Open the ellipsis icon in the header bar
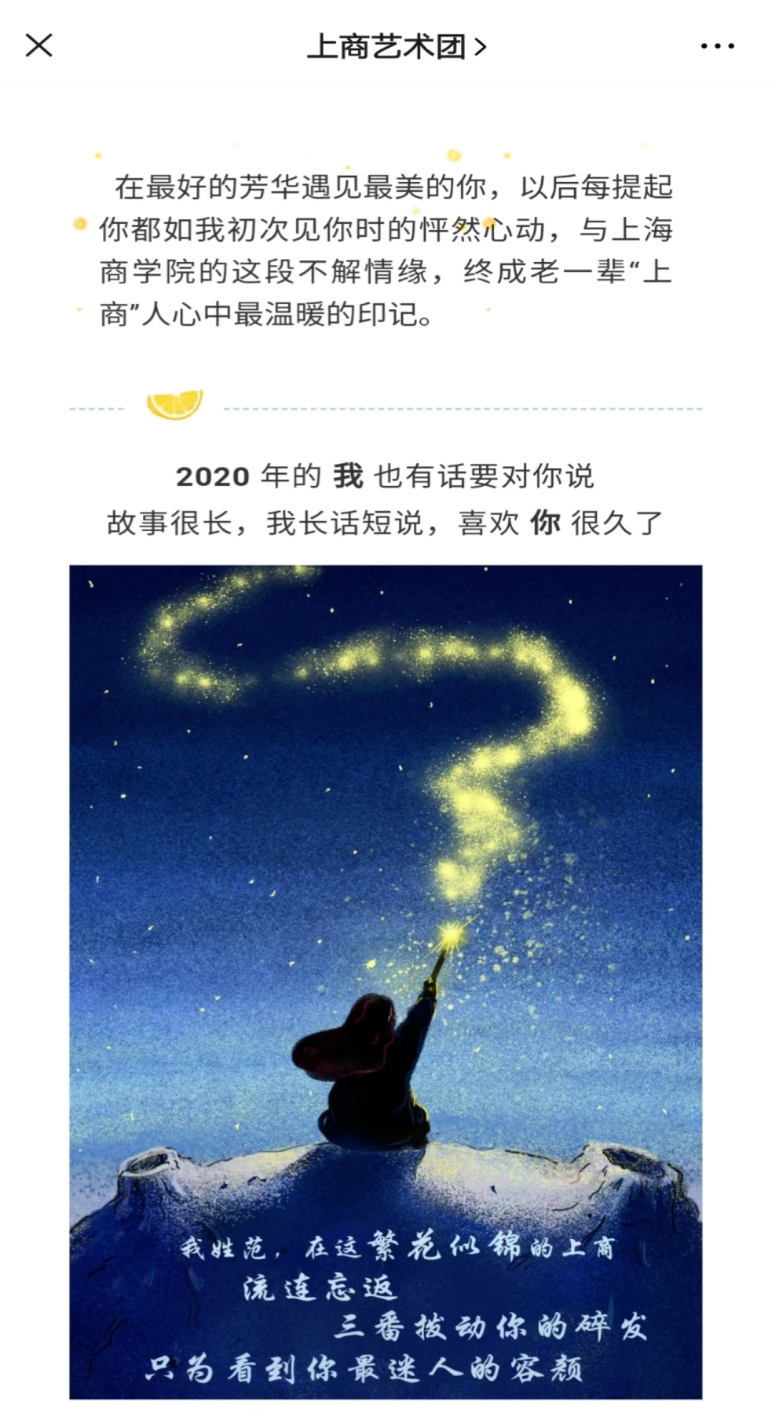Screen dimensions: 772x1411 point(718,45)
